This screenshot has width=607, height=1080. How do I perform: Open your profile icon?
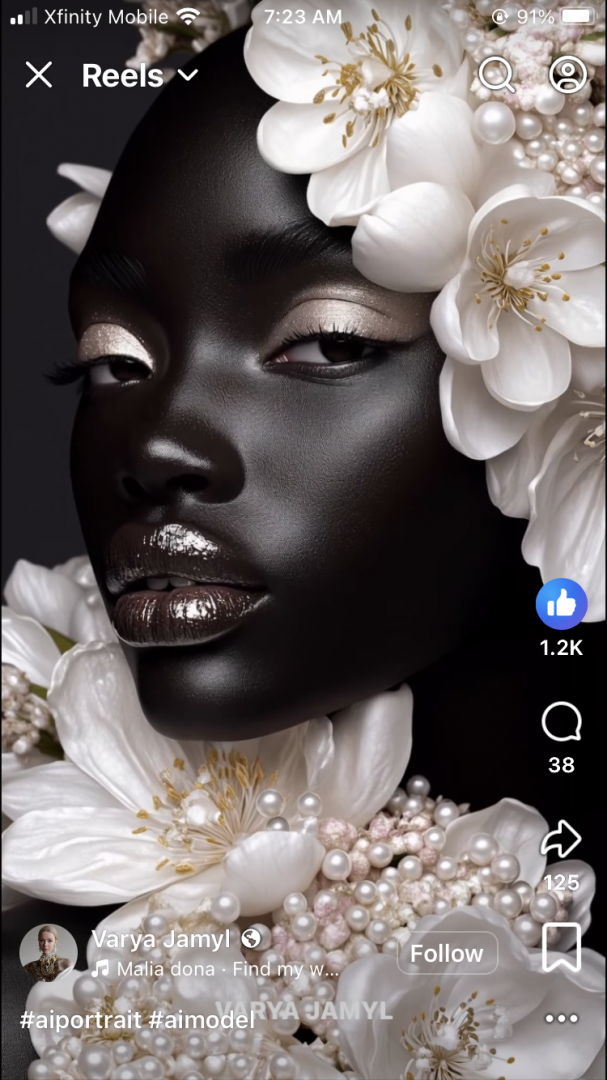pos(568,74)
